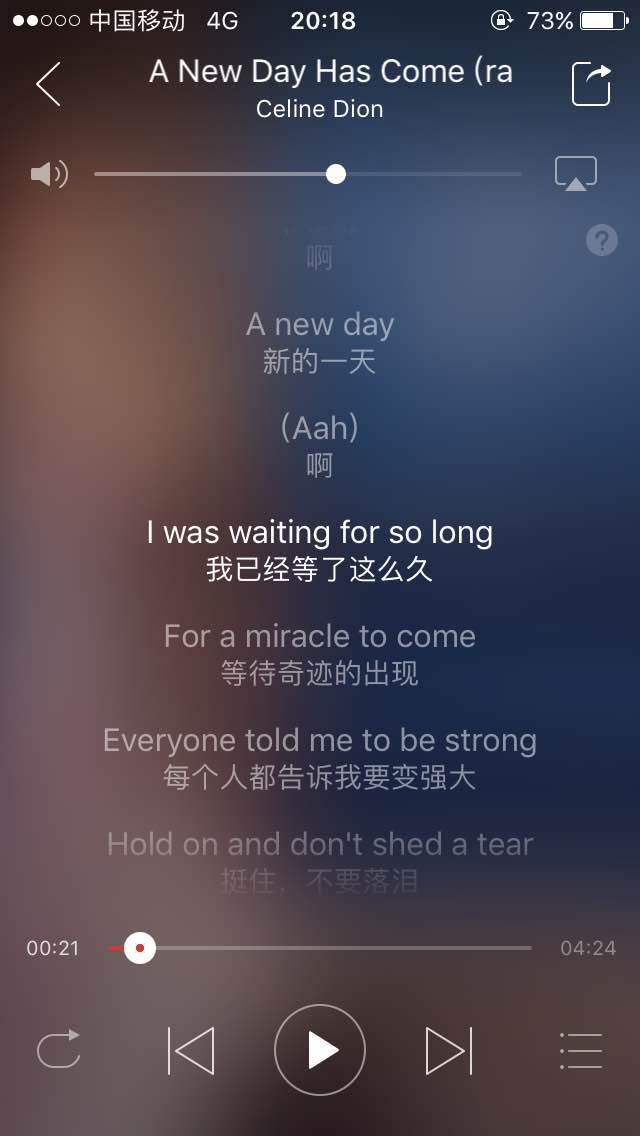Mute using the speaker icon
This screenshot has width=640, height=1136.
pyautogui.click(x=48, y=174)
